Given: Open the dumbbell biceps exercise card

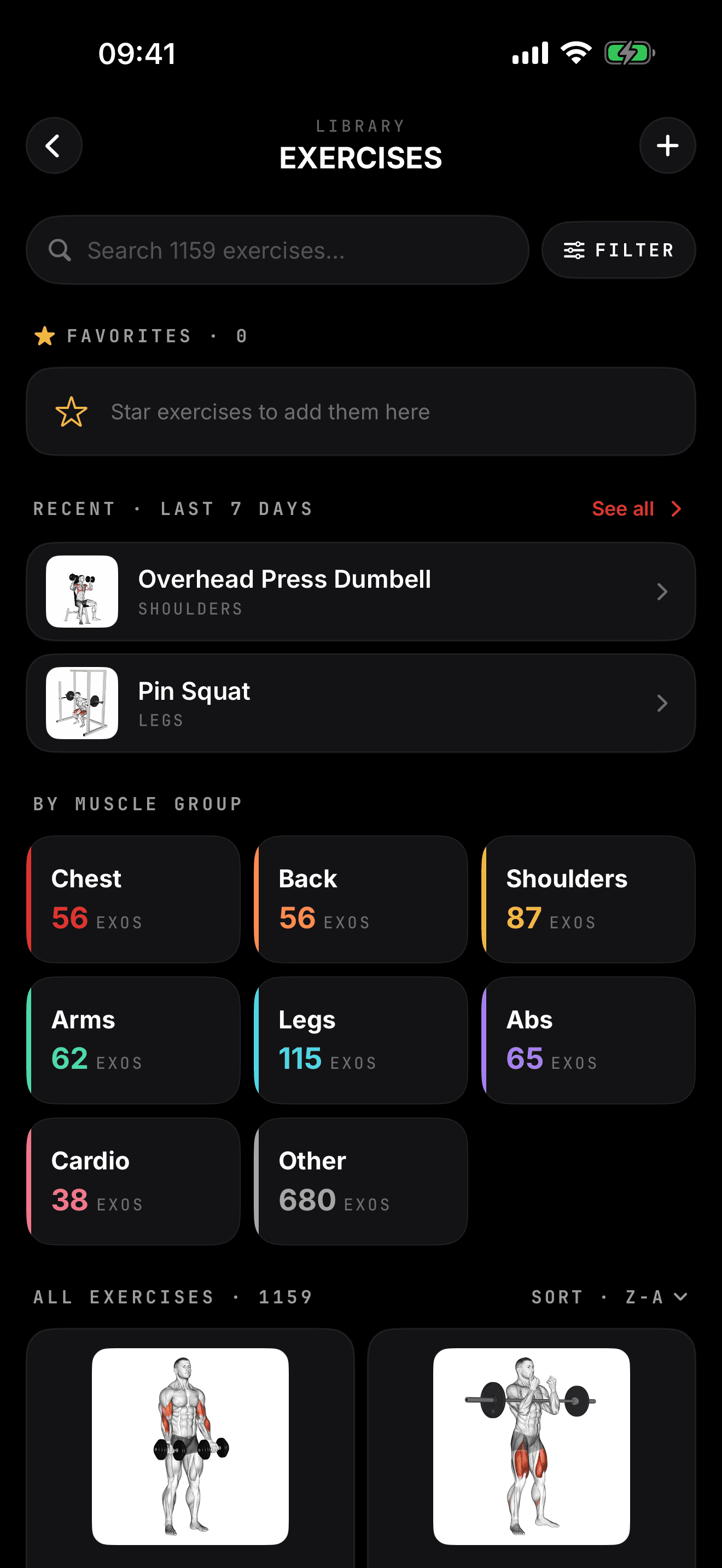Looking at the screenshot, I should [x=190, y=1448].
